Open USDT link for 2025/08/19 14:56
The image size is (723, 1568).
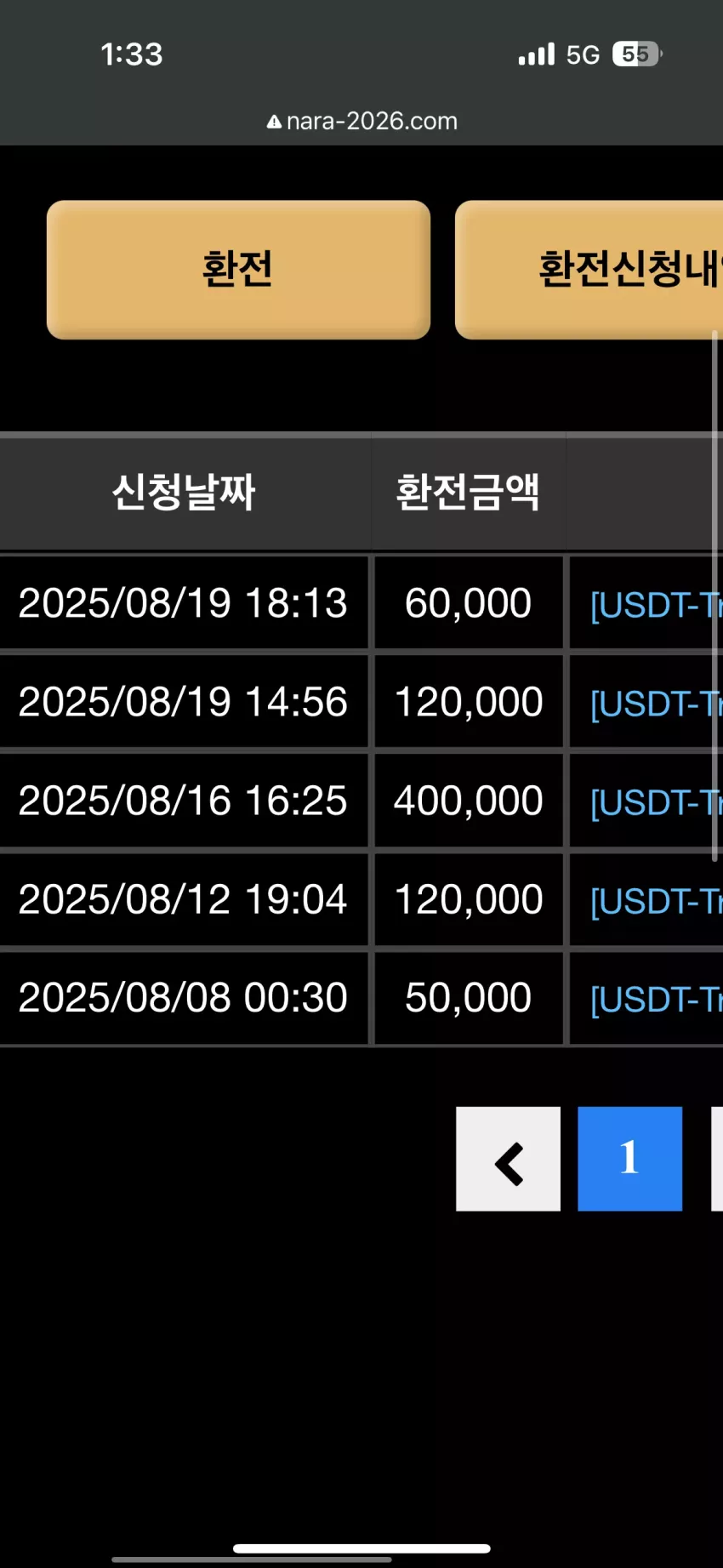(x=656, y=704)
